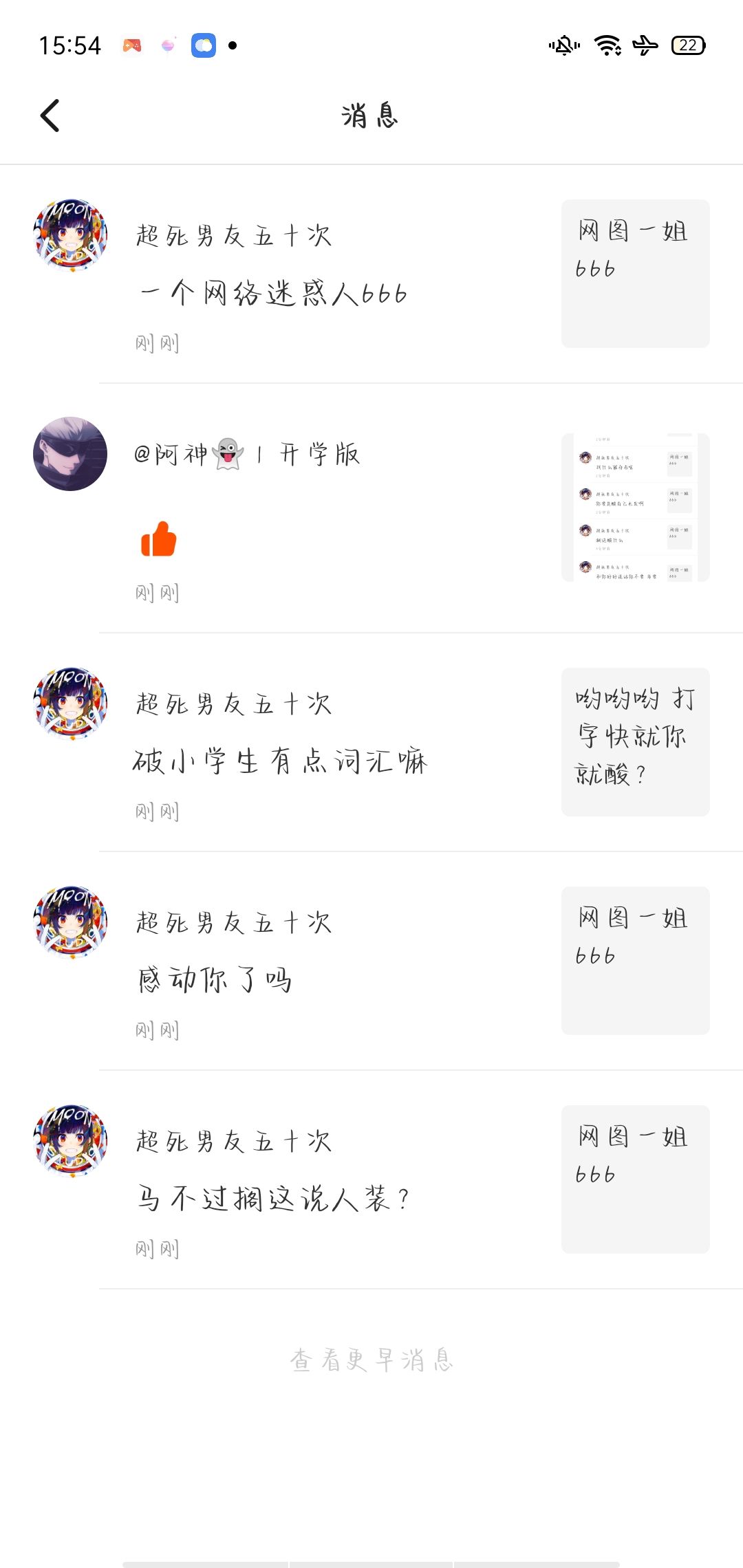Image resolution: width=743 pixels, height=1568 pixels.
Task: Tap 查看更早消息 to load earlier messages
Action: coord(371,1360)
